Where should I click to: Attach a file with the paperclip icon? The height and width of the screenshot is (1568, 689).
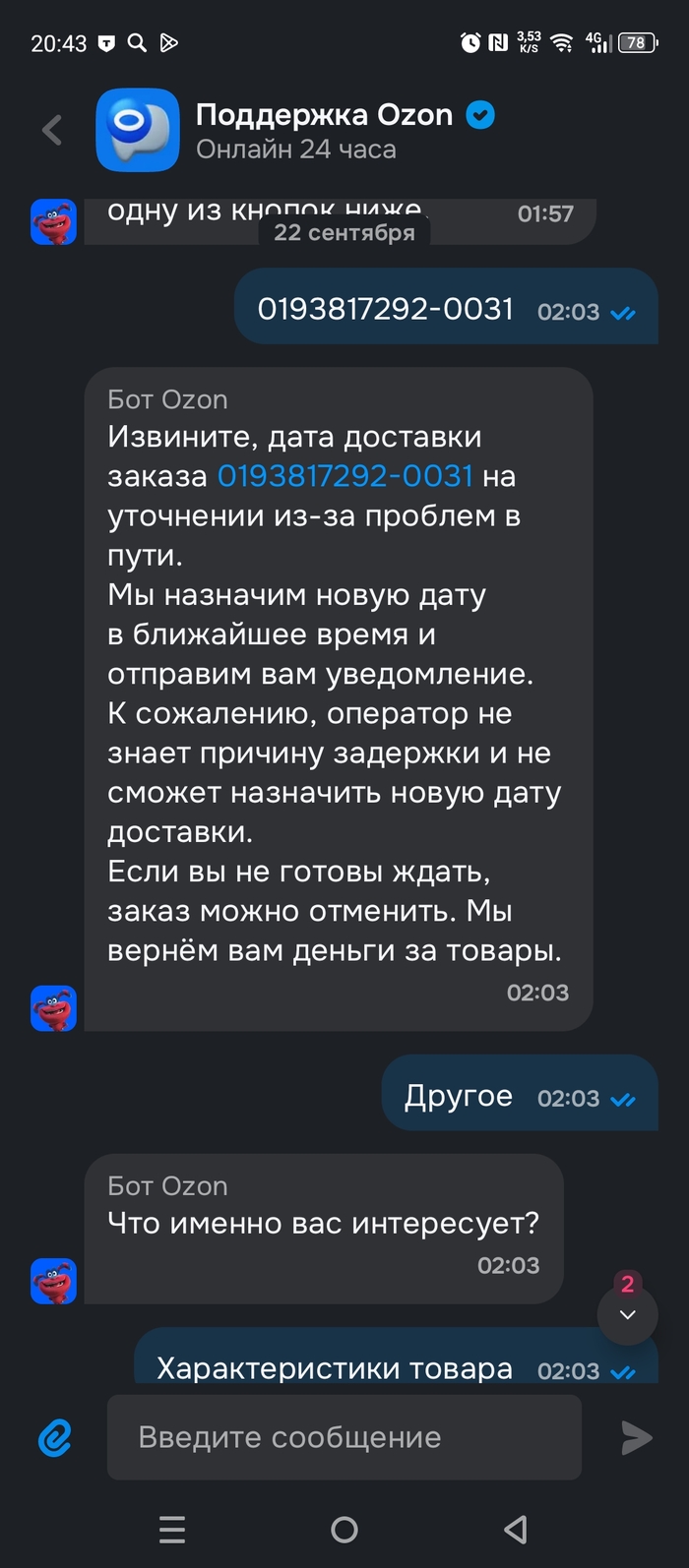click(x=55, y=1438)
